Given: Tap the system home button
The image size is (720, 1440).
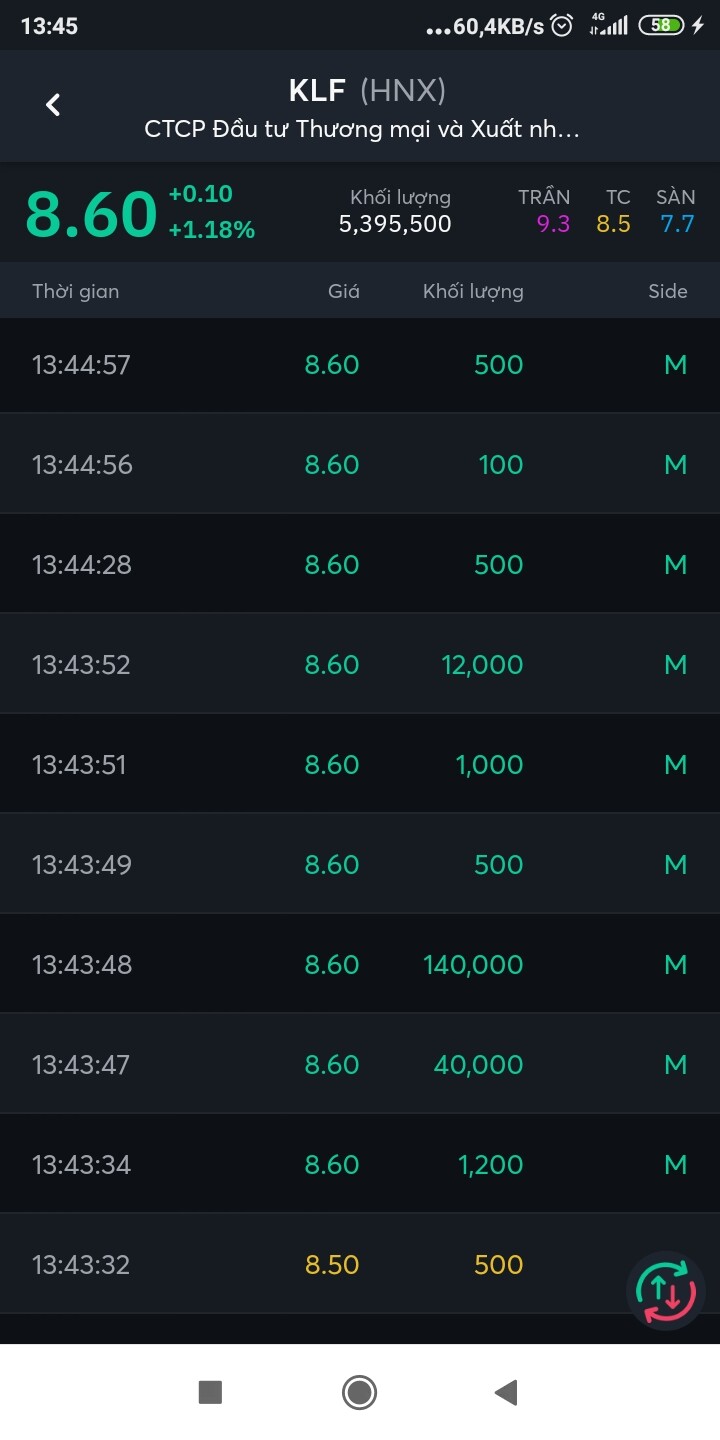Looking at the screenshot, I should point(359,1392).
